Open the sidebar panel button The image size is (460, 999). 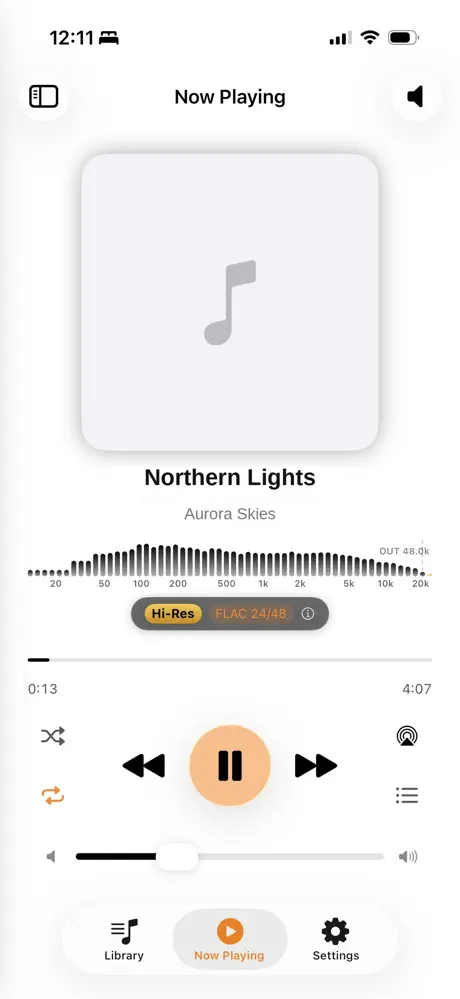pyautogui.click(x=43, y=97)
